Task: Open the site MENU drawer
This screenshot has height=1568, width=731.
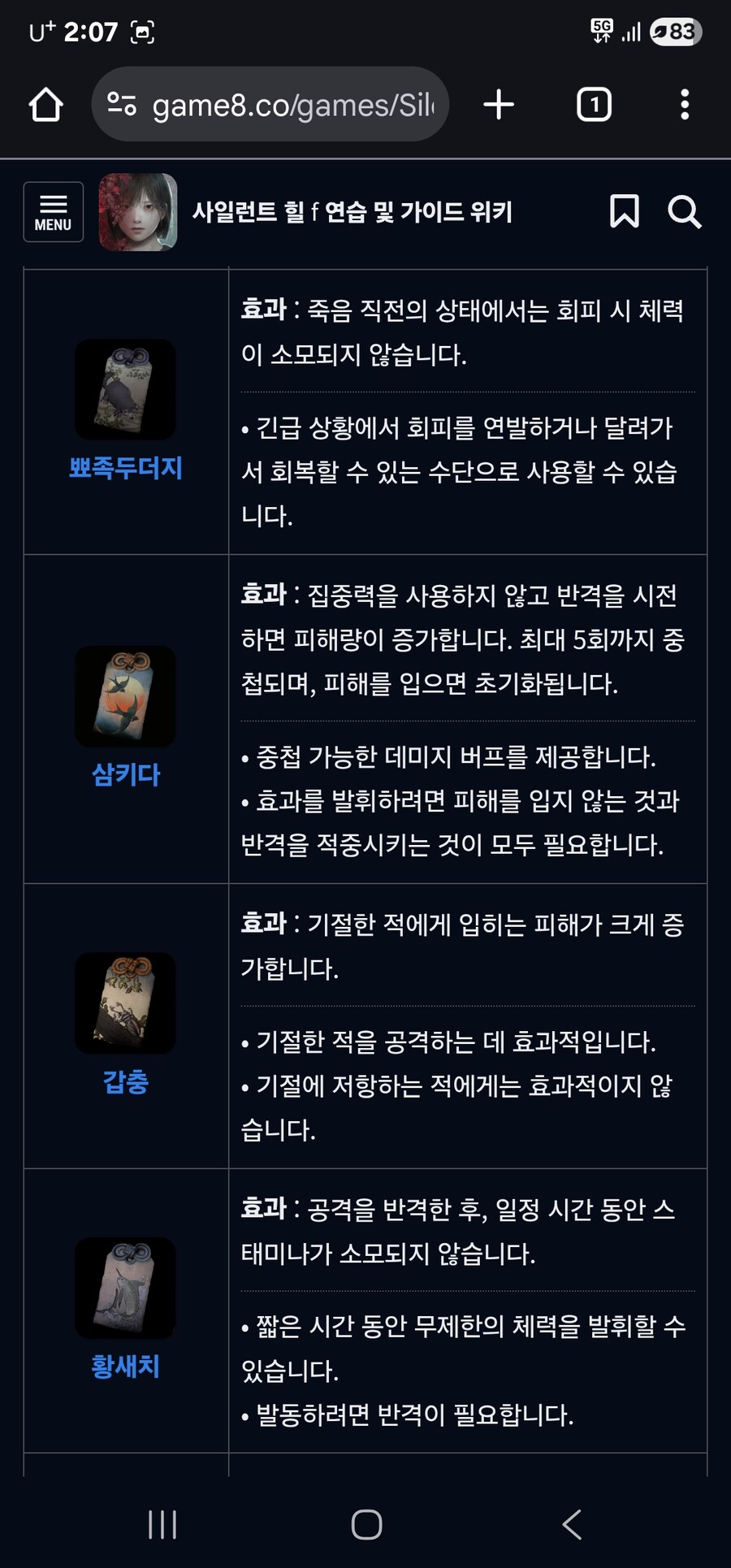Action: click(x=53, y=212)
